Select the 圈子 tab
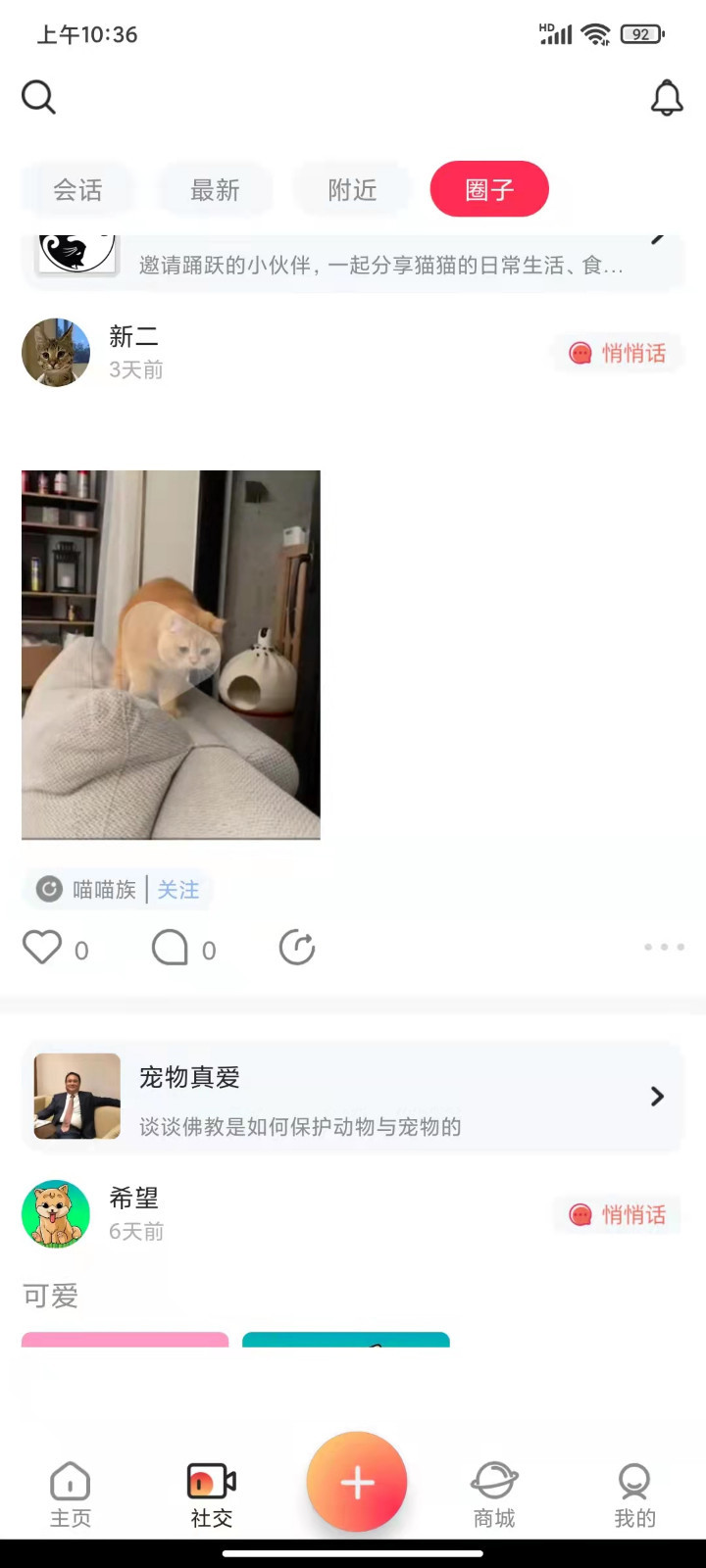This screenshot has width=706, height=1568. (x=489, y=189)
